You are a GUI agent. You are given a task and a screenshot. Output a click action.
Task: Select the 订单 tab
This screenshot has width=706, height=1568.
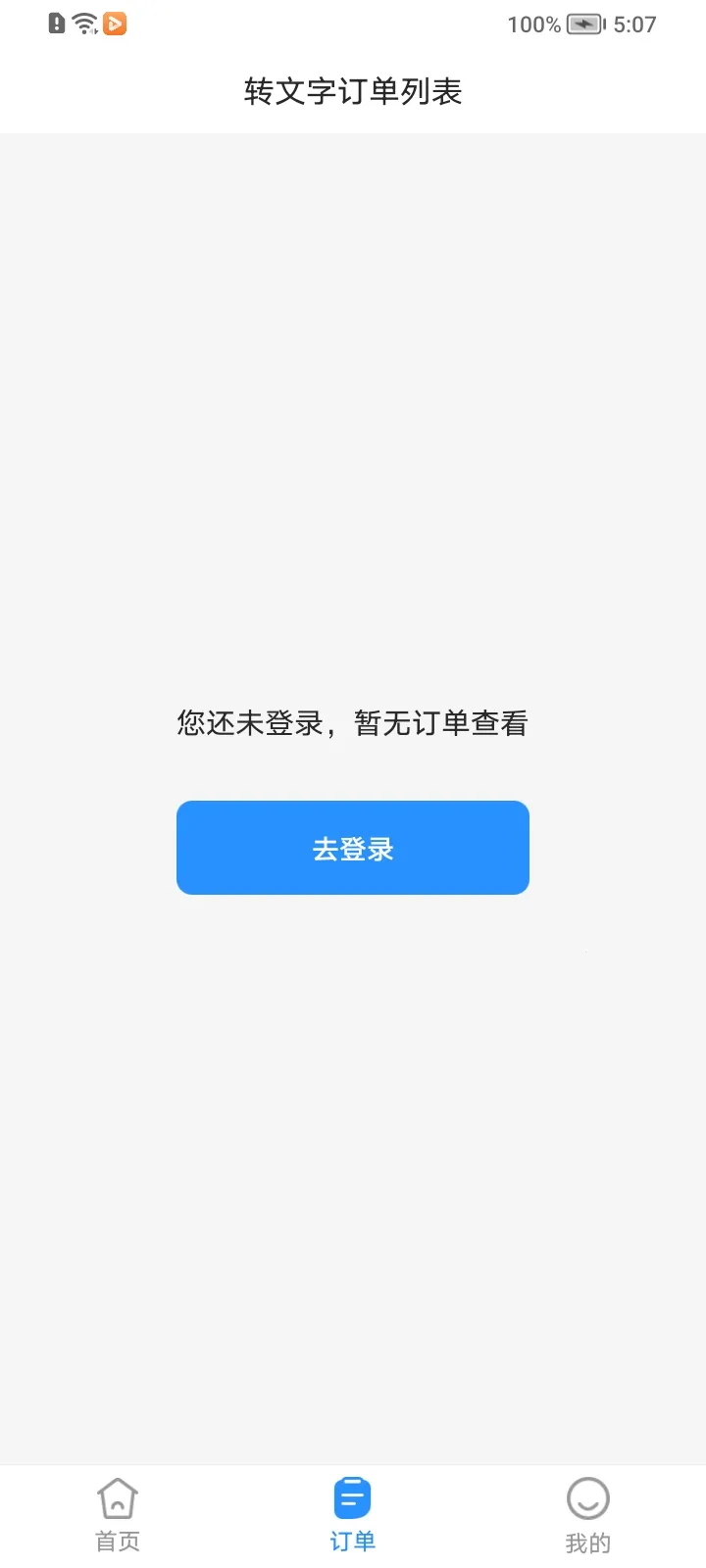pyautogui.click(x=353, y=1514)
